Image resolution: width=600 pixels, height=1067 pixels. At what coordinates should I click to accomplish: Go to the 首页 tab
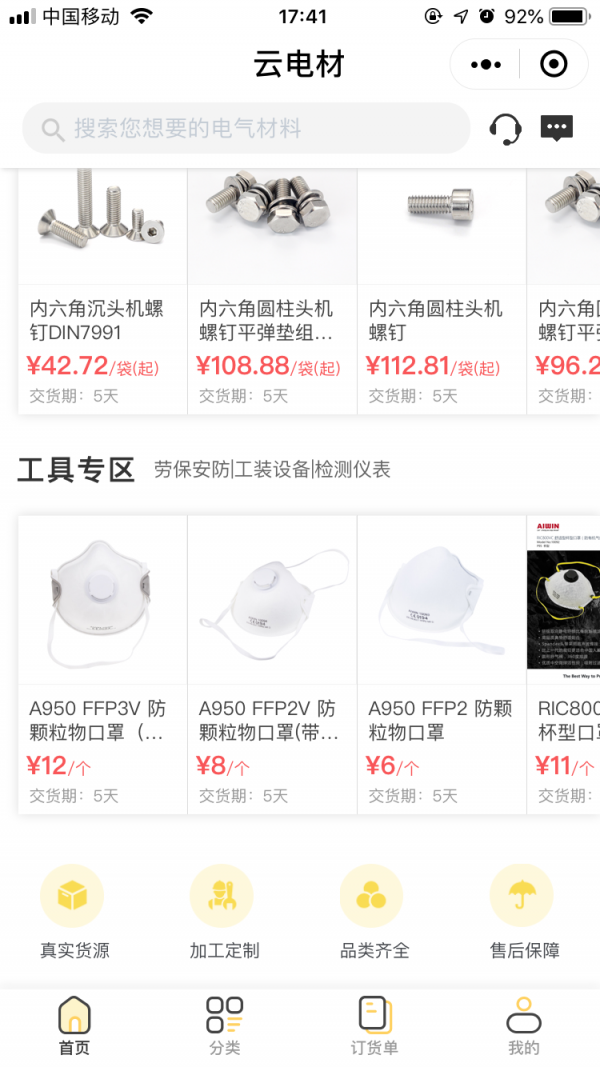pos(75,1026)
